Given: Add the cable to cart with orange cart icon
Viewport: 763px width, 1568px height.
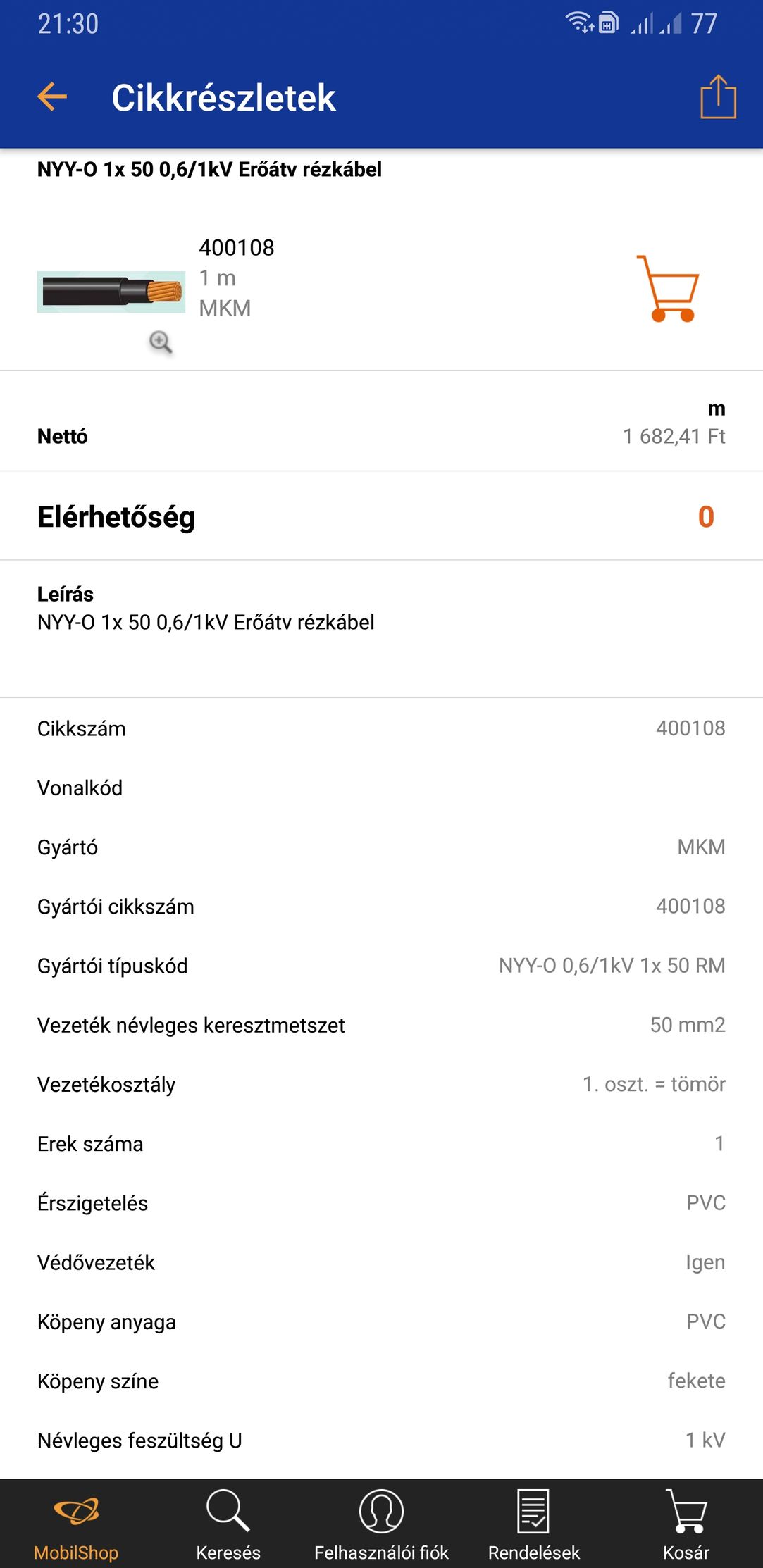Looking at the screenshot, I should (x=667, y=288).
